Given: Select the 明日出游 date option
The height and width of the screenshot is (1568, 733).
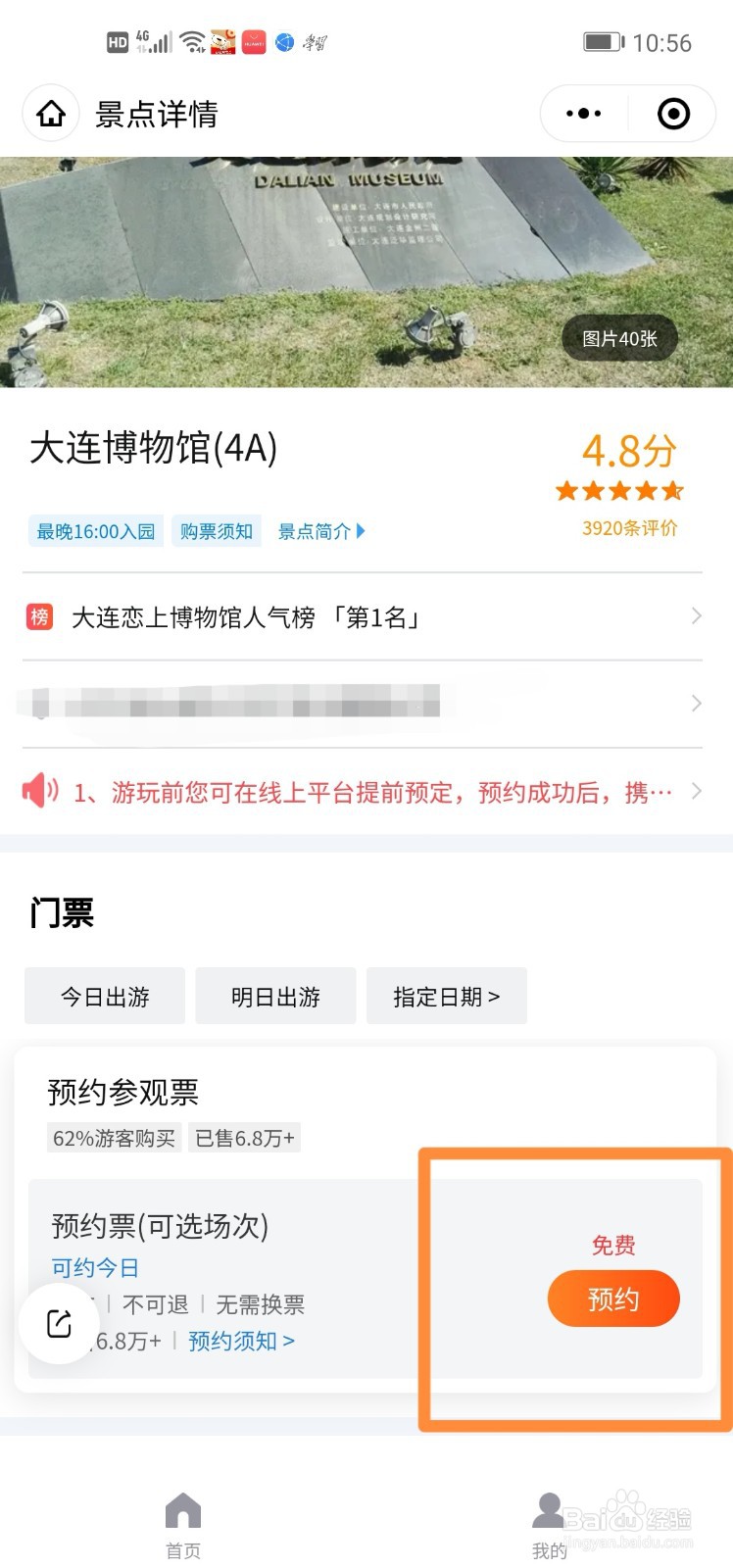Looking at the screenshot, I should (x=275, y=996).
